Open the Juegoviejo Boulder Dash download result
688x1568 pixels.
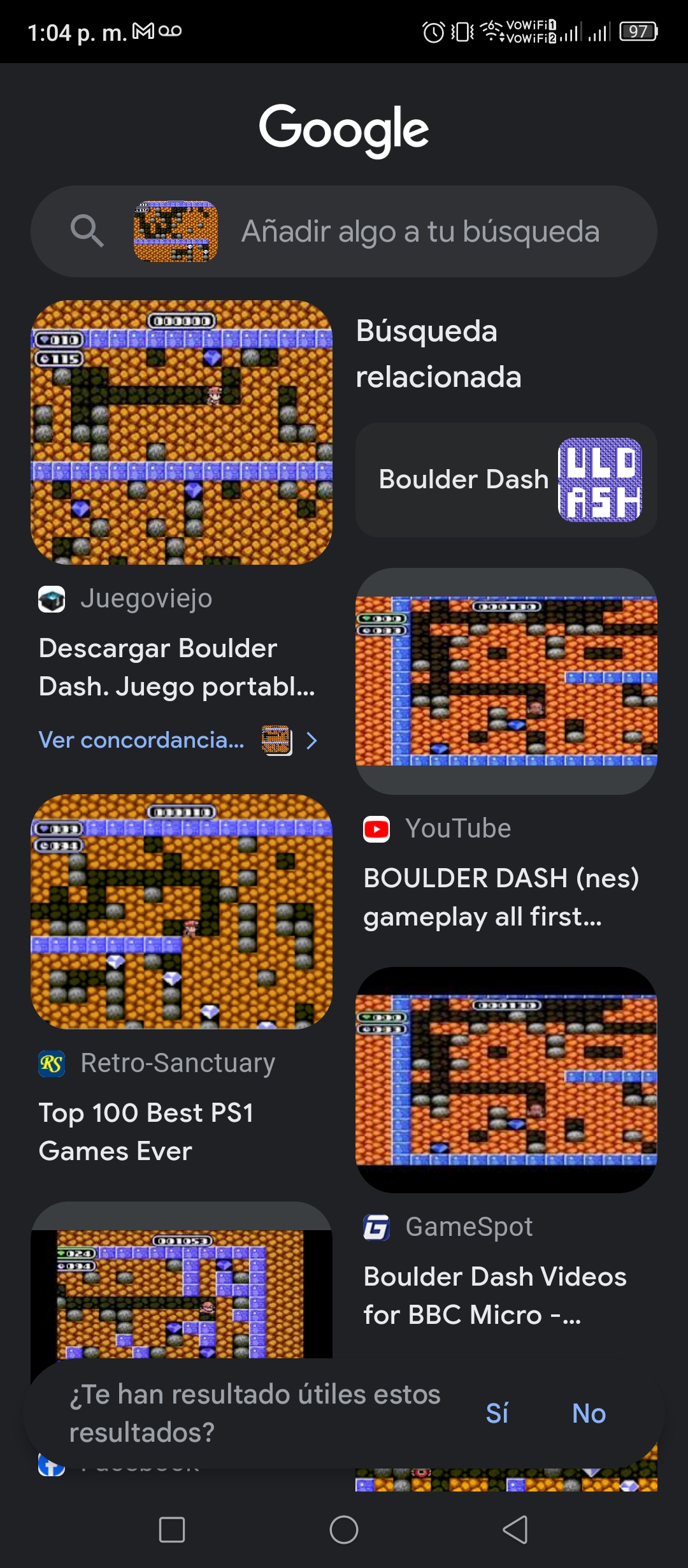(x=177, y=667)
